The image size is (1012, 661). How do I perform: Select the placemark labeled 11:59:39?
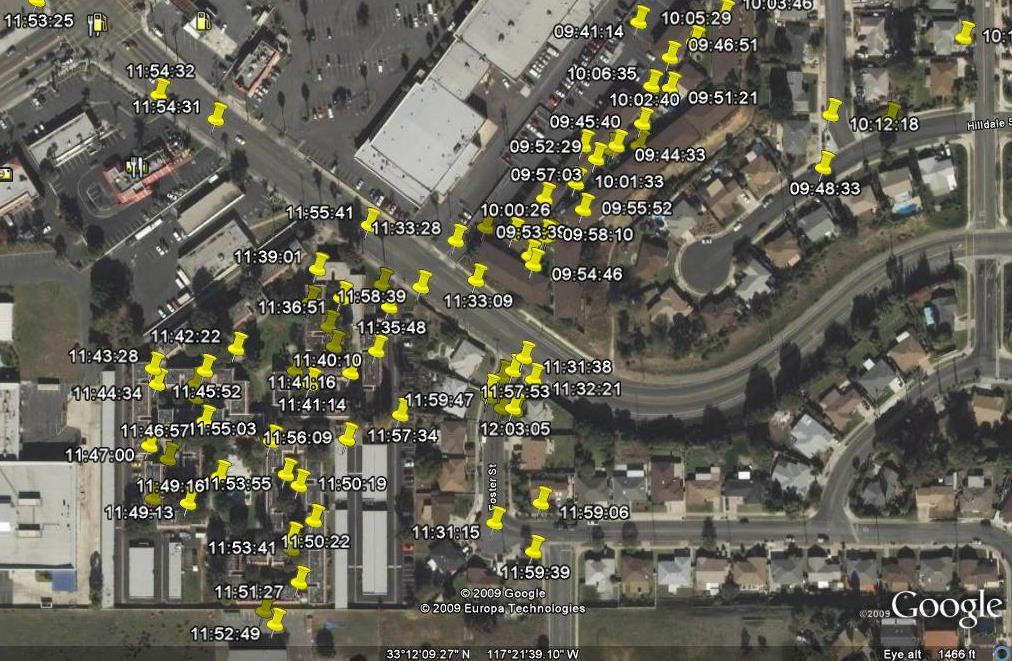click(536, 545)
